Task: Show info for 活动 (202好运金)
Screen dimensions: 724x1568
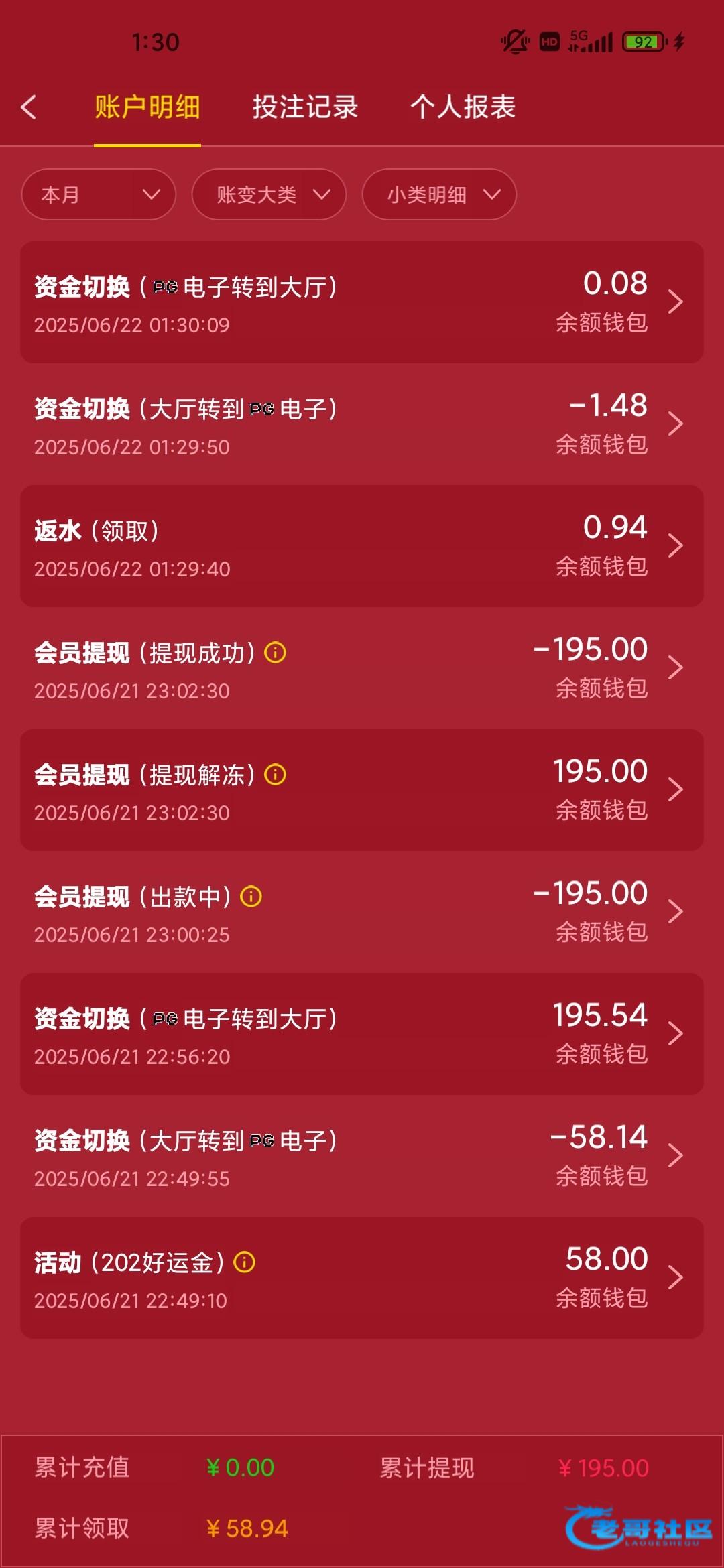Action: 245,1262
